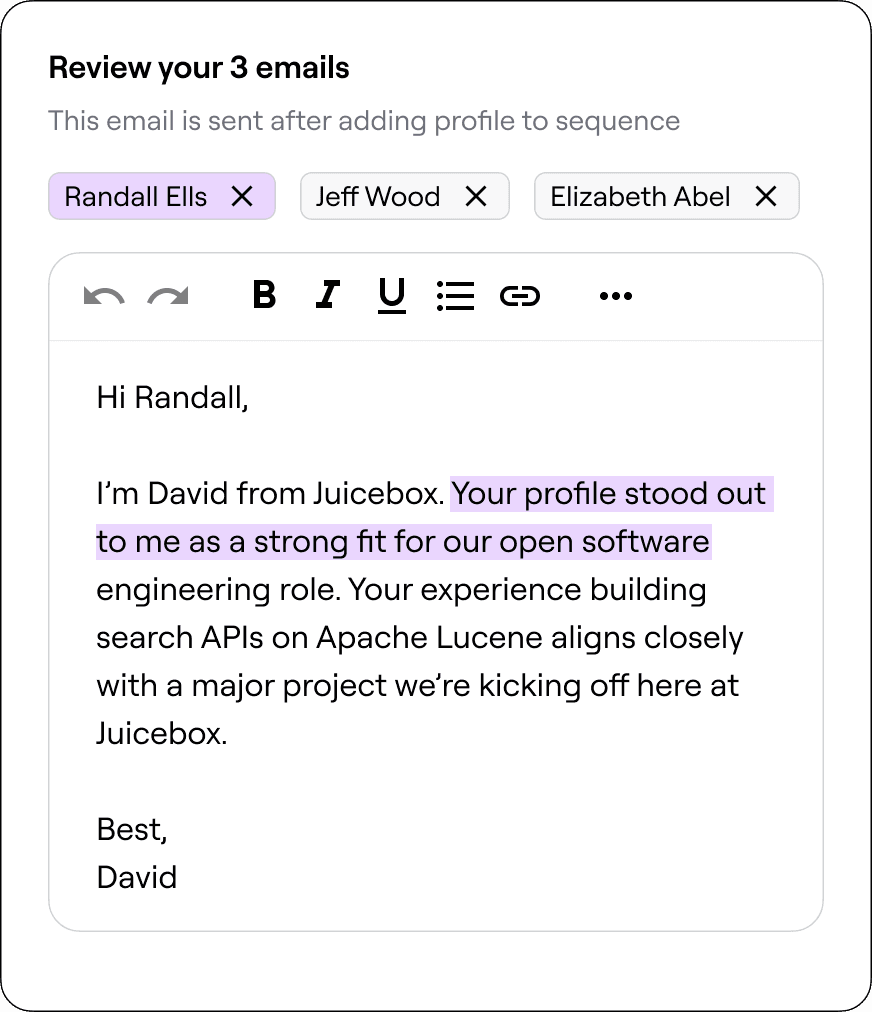Switch to Elizabeth Abel's email preview

[x=640, y=197]
